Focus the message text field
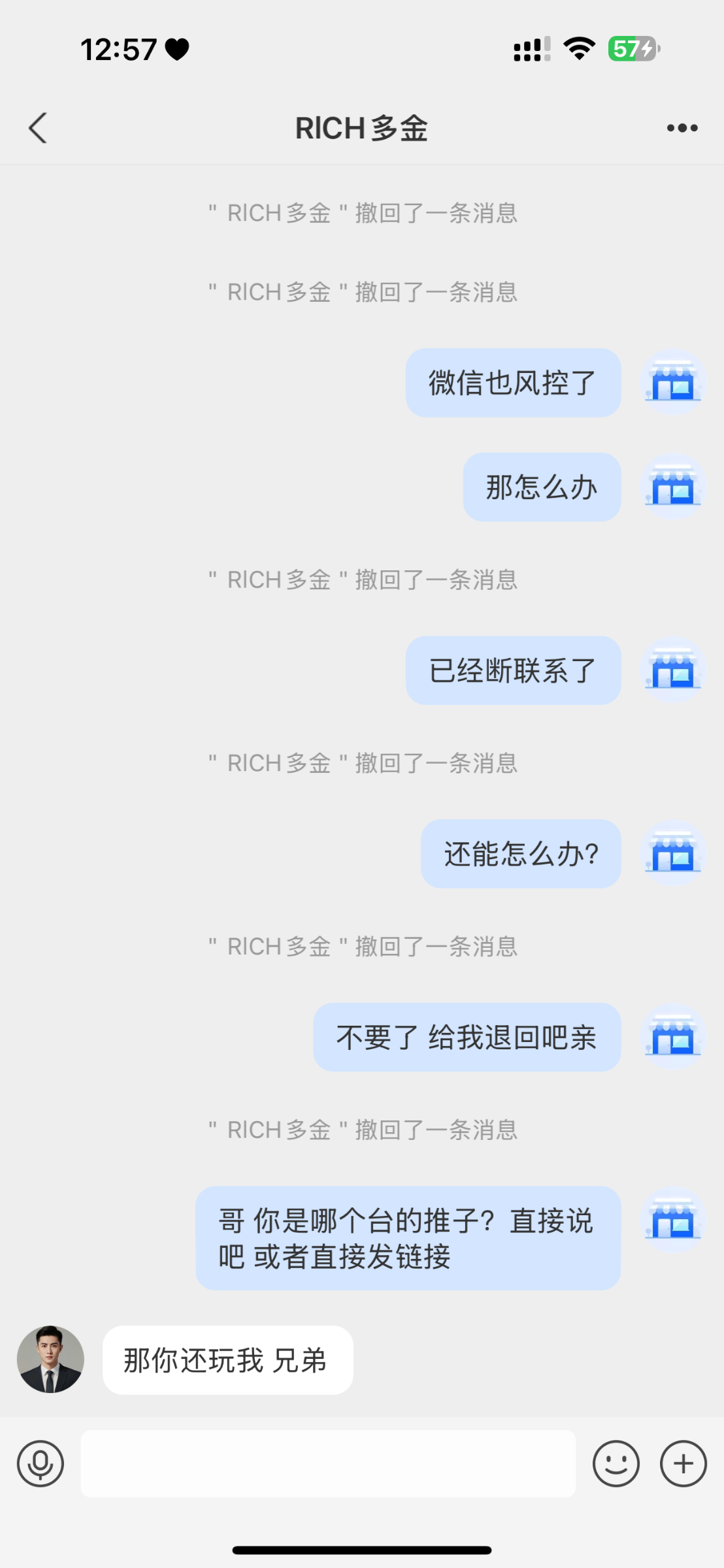Image resolution: width=724 pixels, height=1568 pixels. click(x=328, y=1463)
